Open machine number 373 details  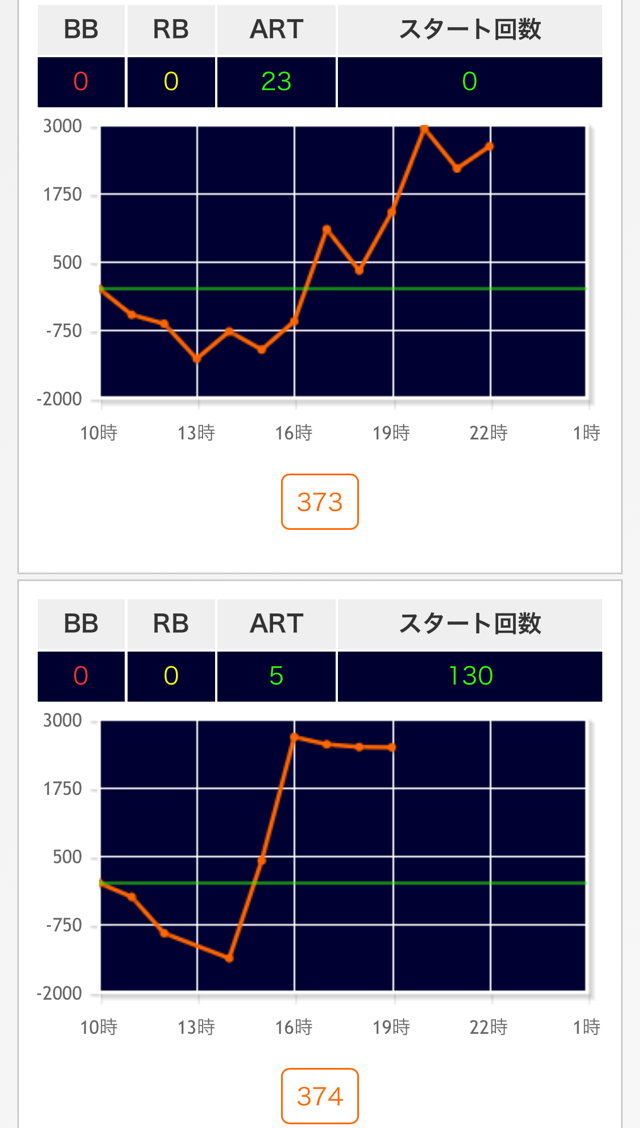pos(319,502)
